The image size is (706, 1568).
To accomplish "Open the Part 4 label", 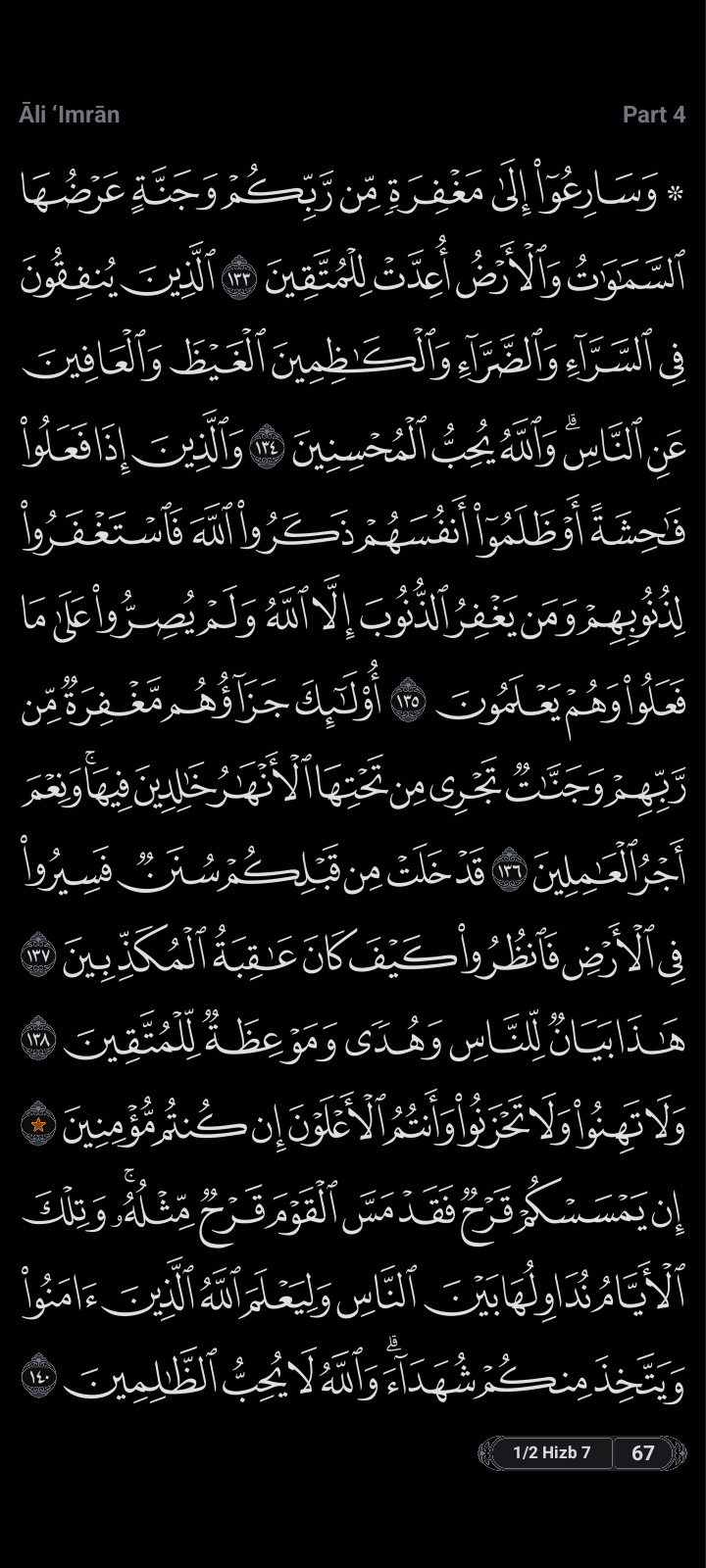I will 653,115.
